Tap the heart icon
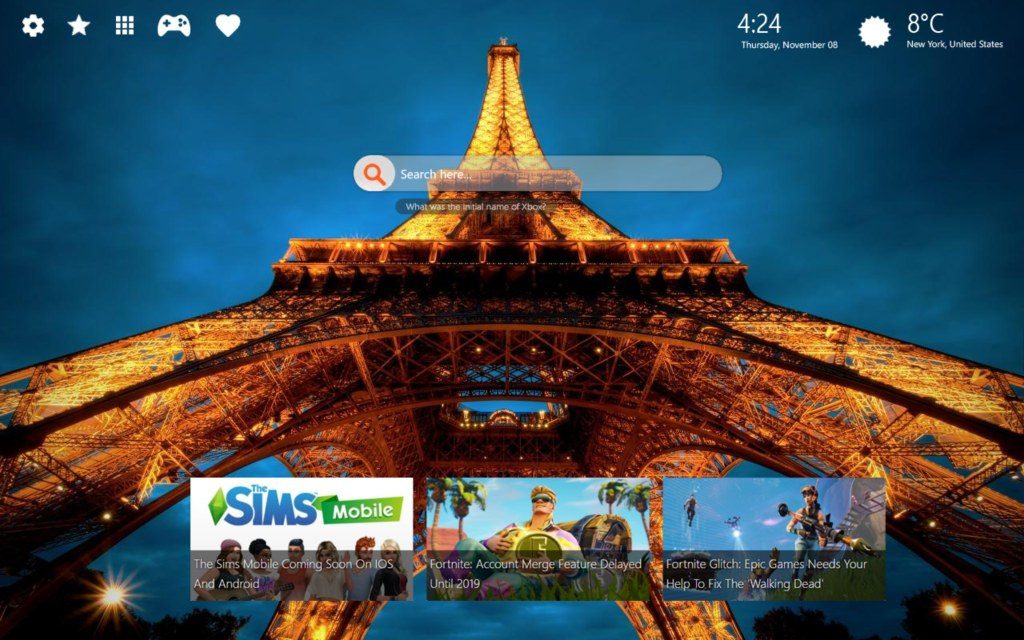Image resolution: width=1024 pixels, height=640 pixels. [228, 25]
